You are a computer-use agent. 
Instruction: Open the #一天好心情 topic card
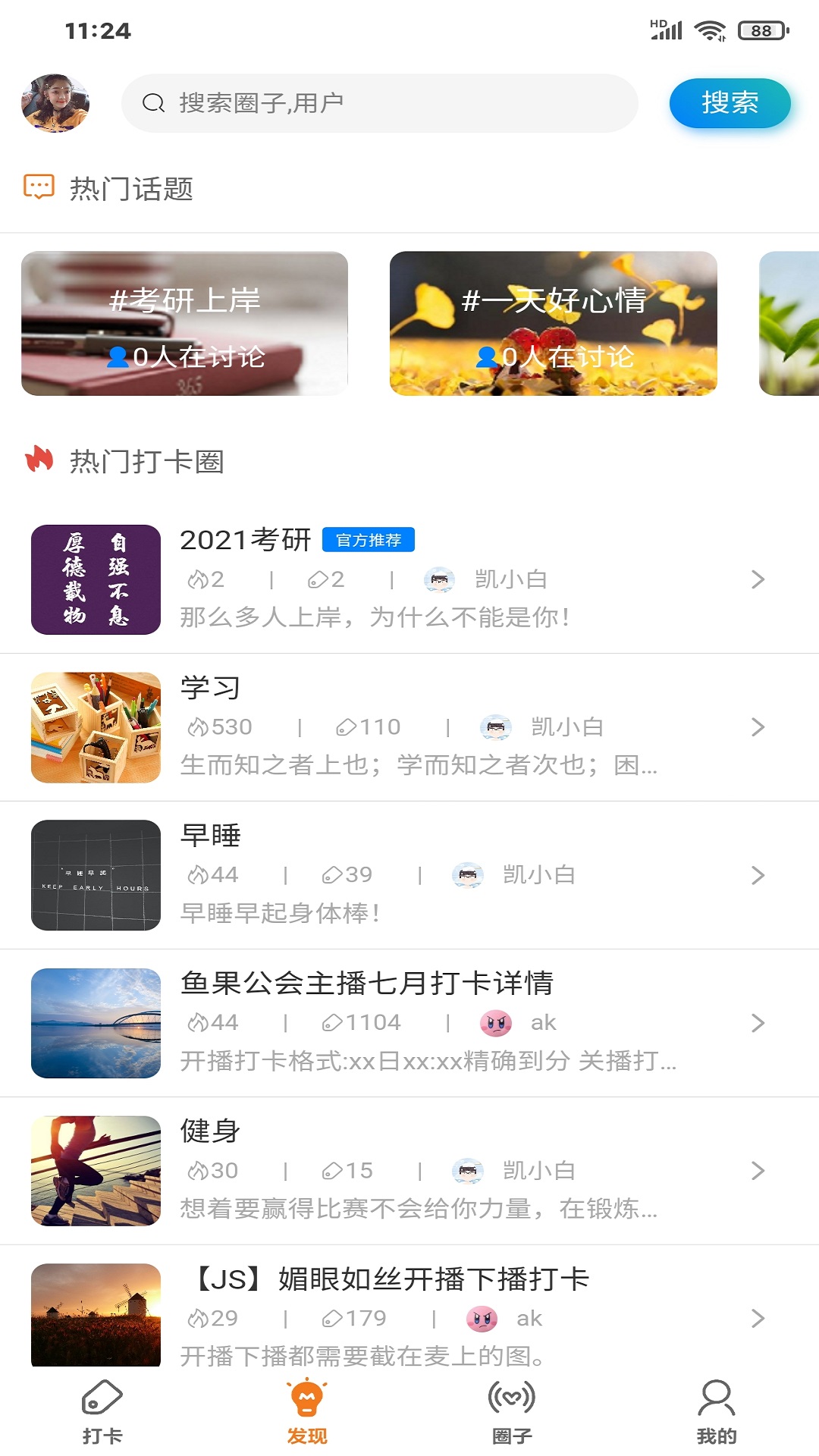pyautogui.click(x=554, y=324)
